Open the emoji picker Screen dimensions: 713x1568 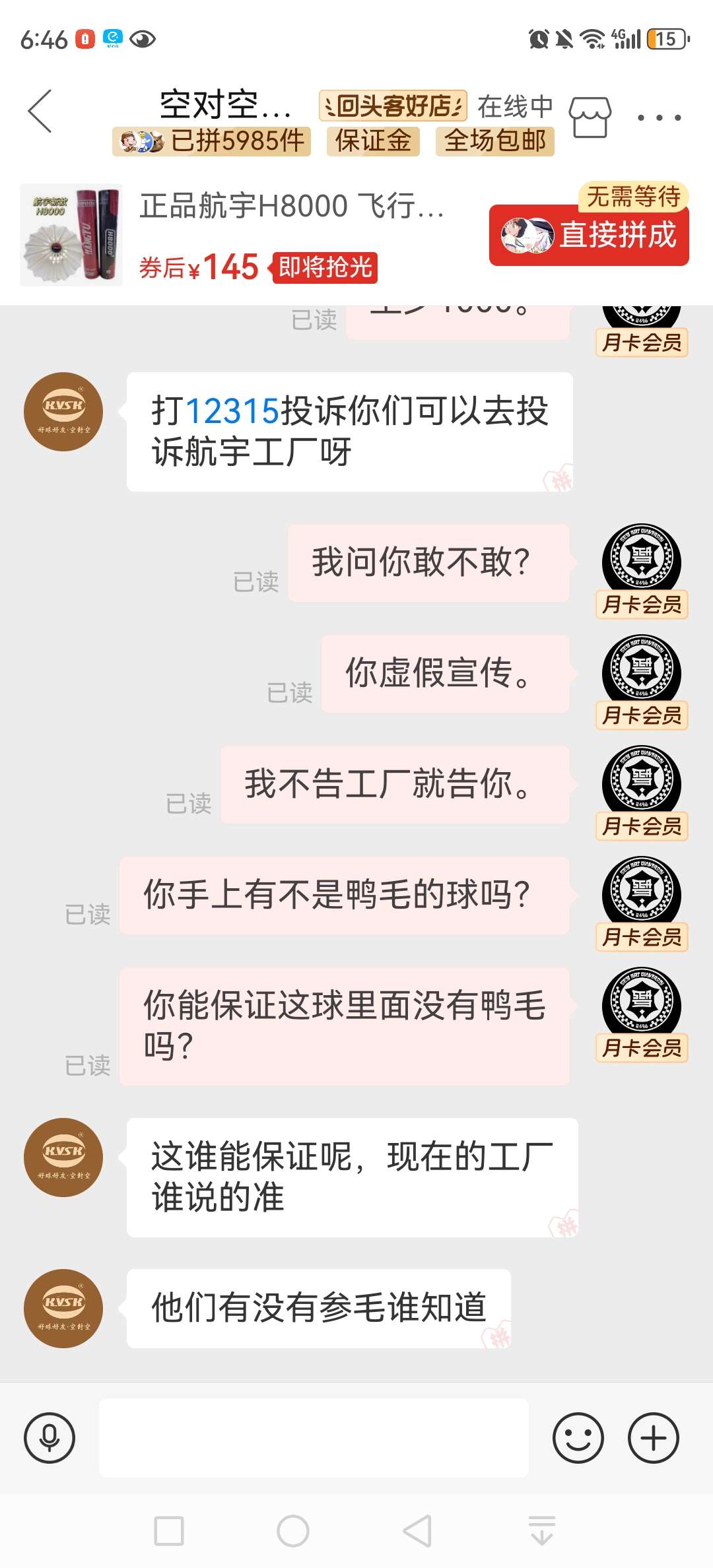pos(578,1438)
